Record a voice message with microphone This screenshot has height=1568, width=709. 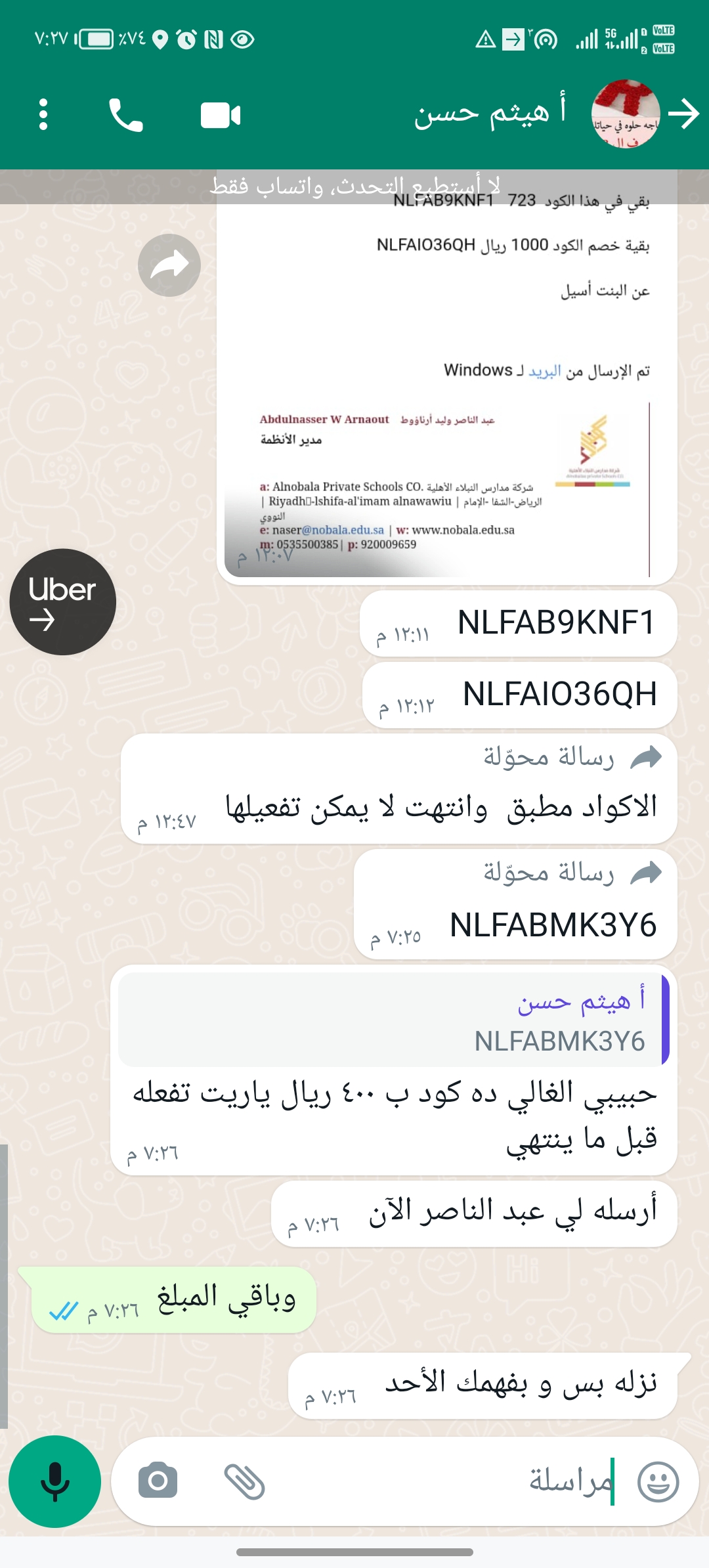(x=55, y=1481)
